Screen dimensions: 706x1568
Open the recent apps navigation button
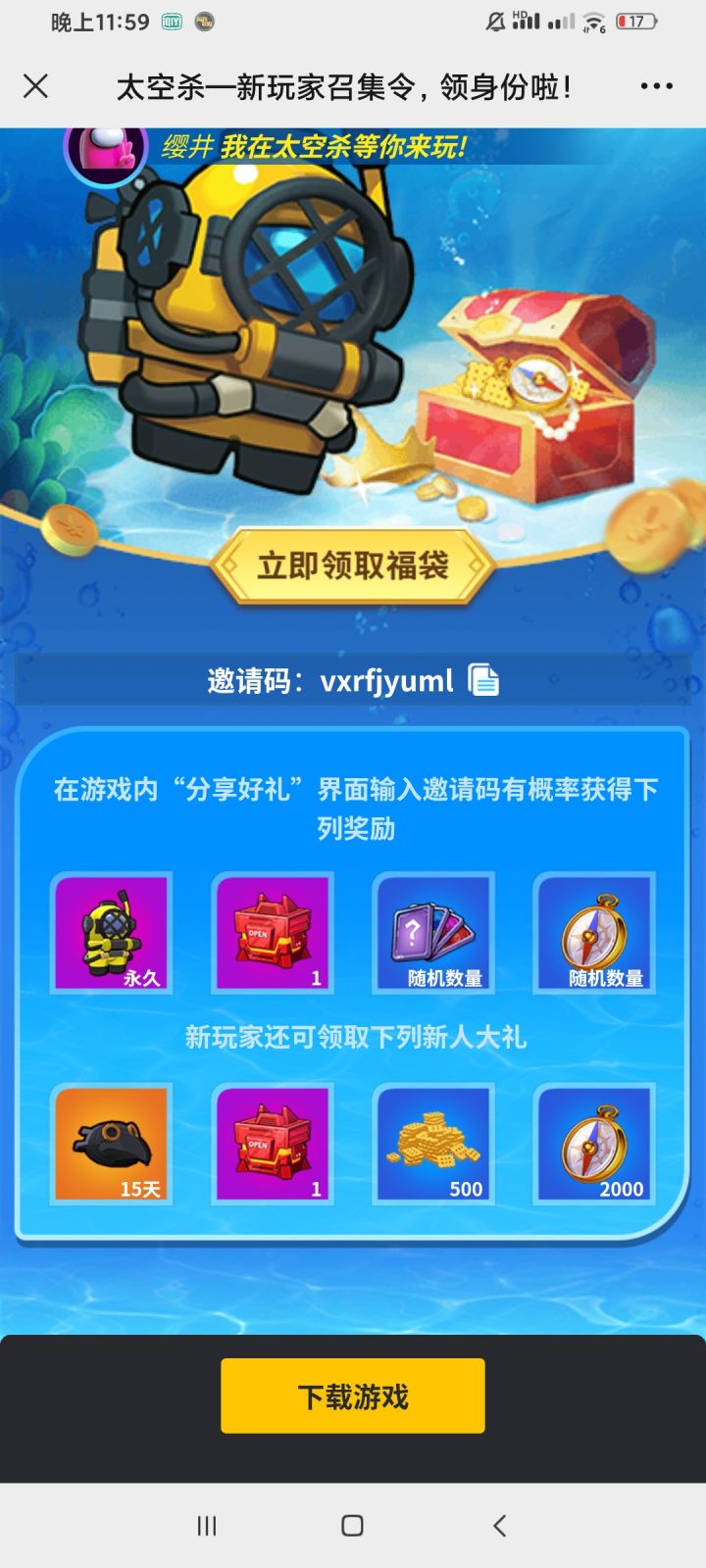pyautogui.click(x=205, y=1525)
